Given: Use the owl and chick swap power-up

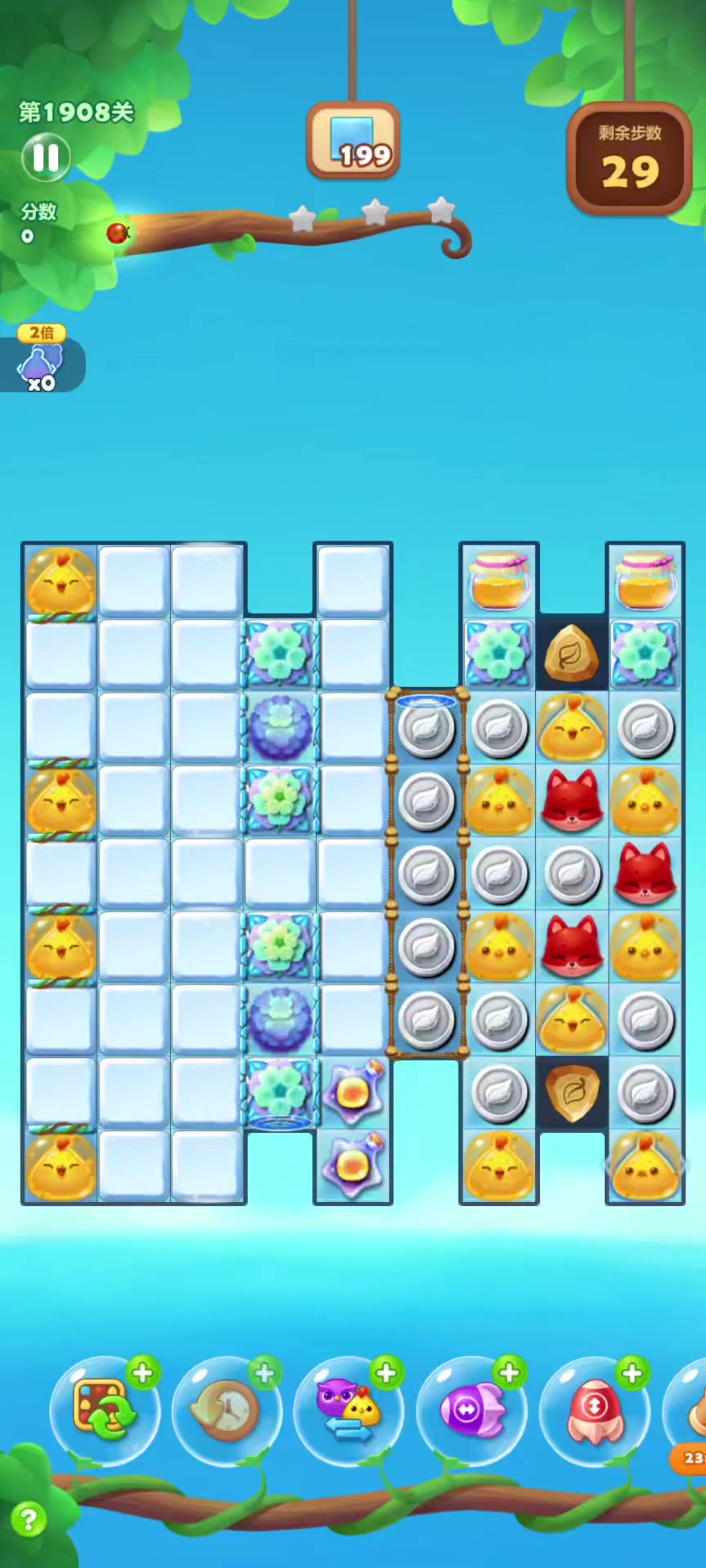Looking at the screenshot, I should (x=349, y=1410).
